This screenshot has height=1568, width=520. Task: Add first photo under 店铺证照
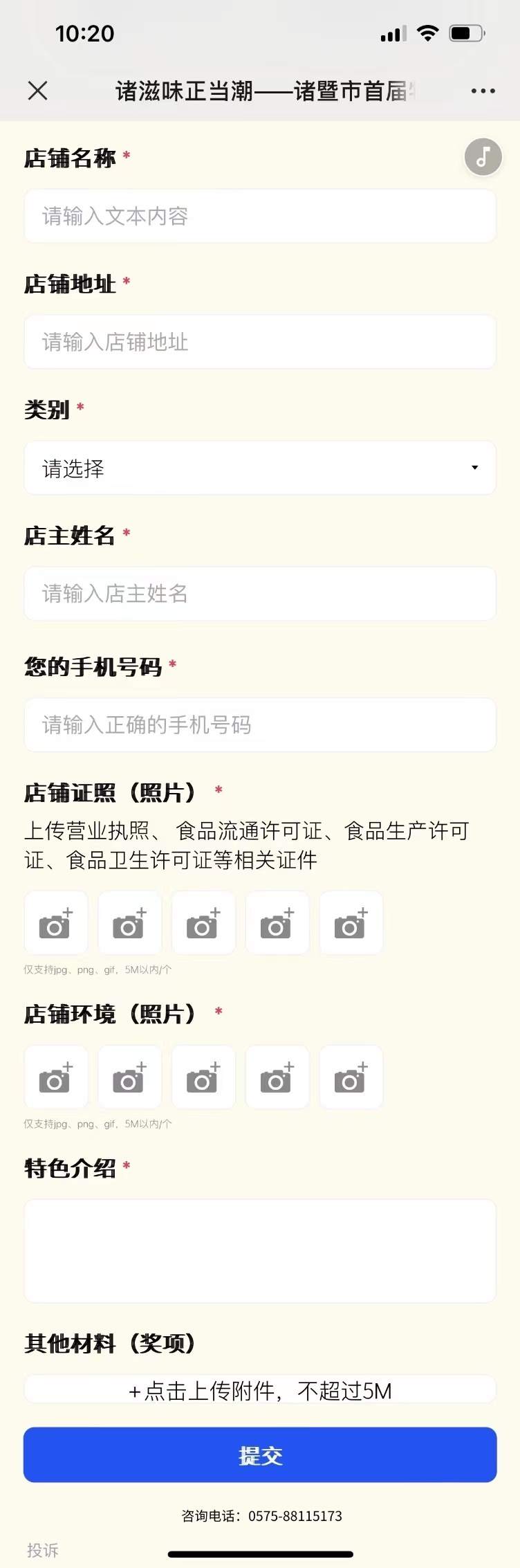point(56,923)
